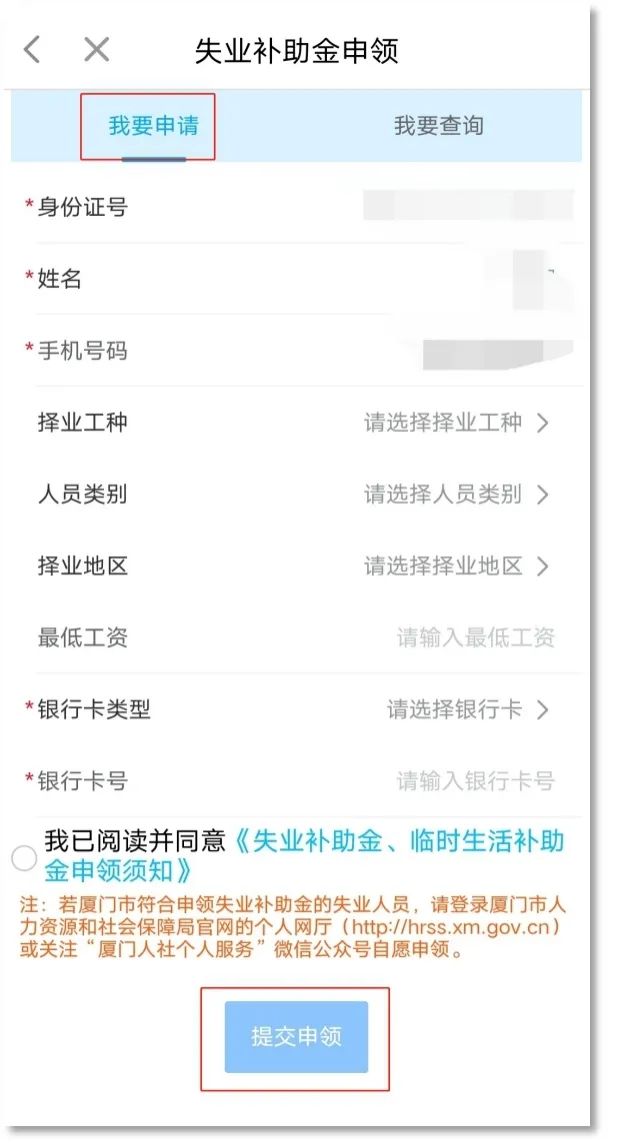The height and width of the screenshot is (1143, 622).
Task: Submit with the 提交申领 button
Action: [x=296, y=1037]
